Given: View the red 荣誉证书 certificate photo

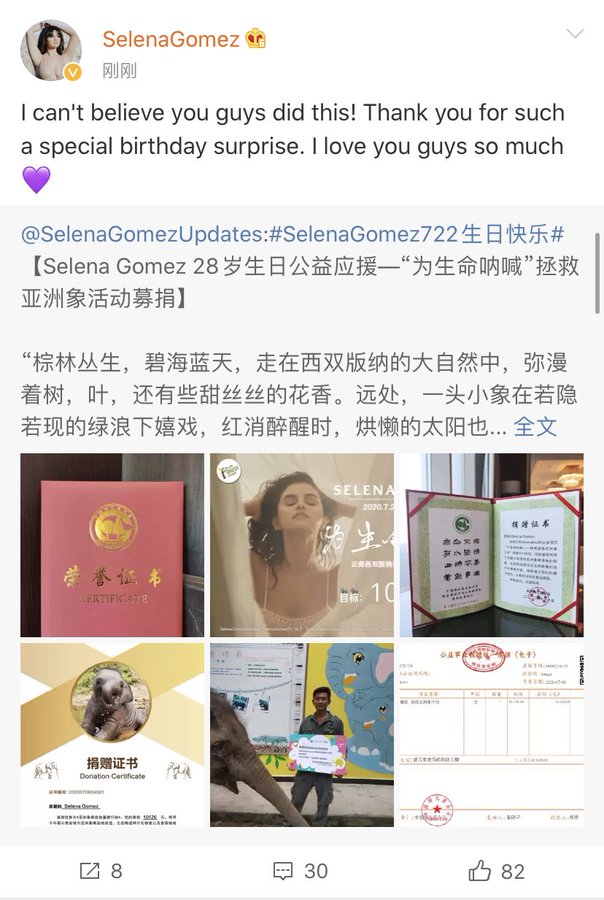Looking at the screenshot, I should (x=112, y=545).
